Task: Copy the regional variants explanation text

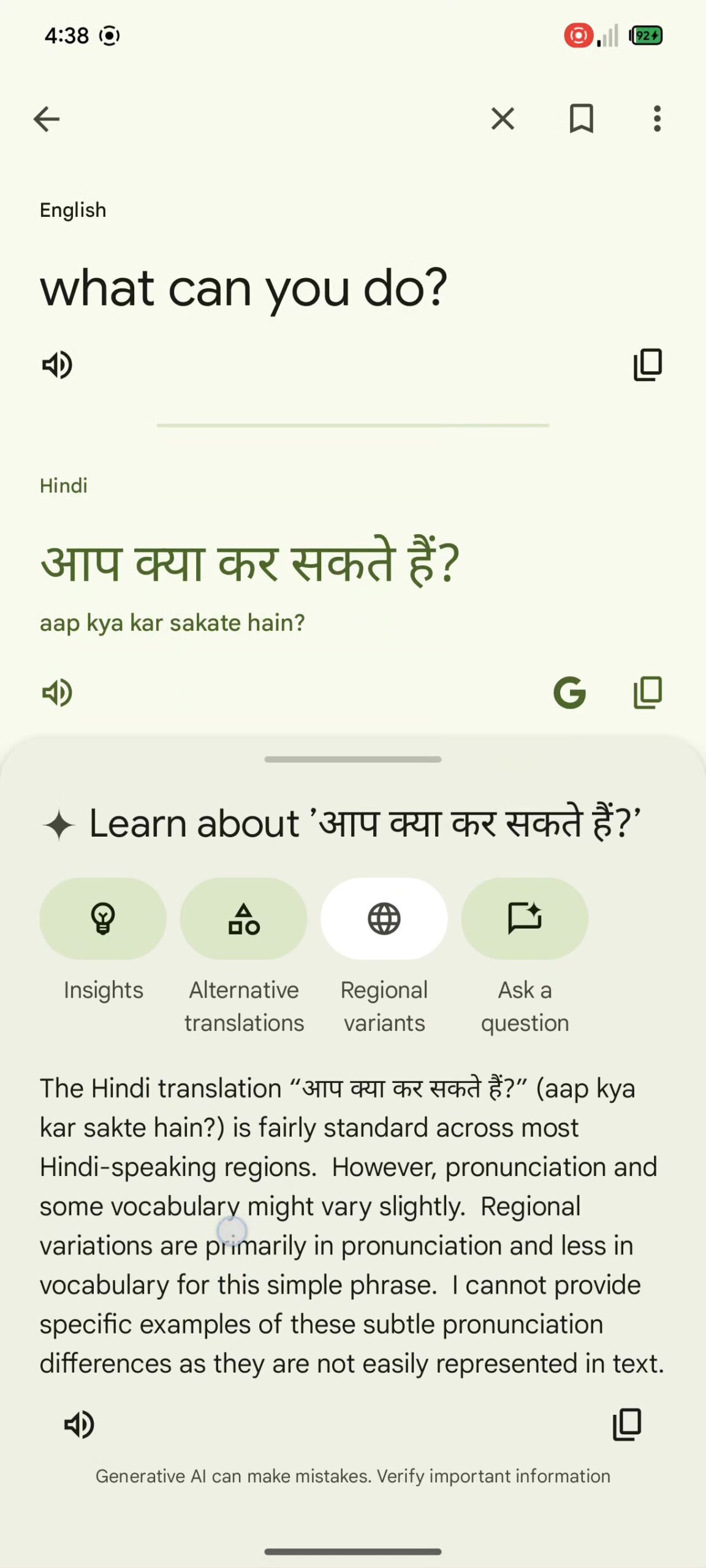Action: (627, 1425)
